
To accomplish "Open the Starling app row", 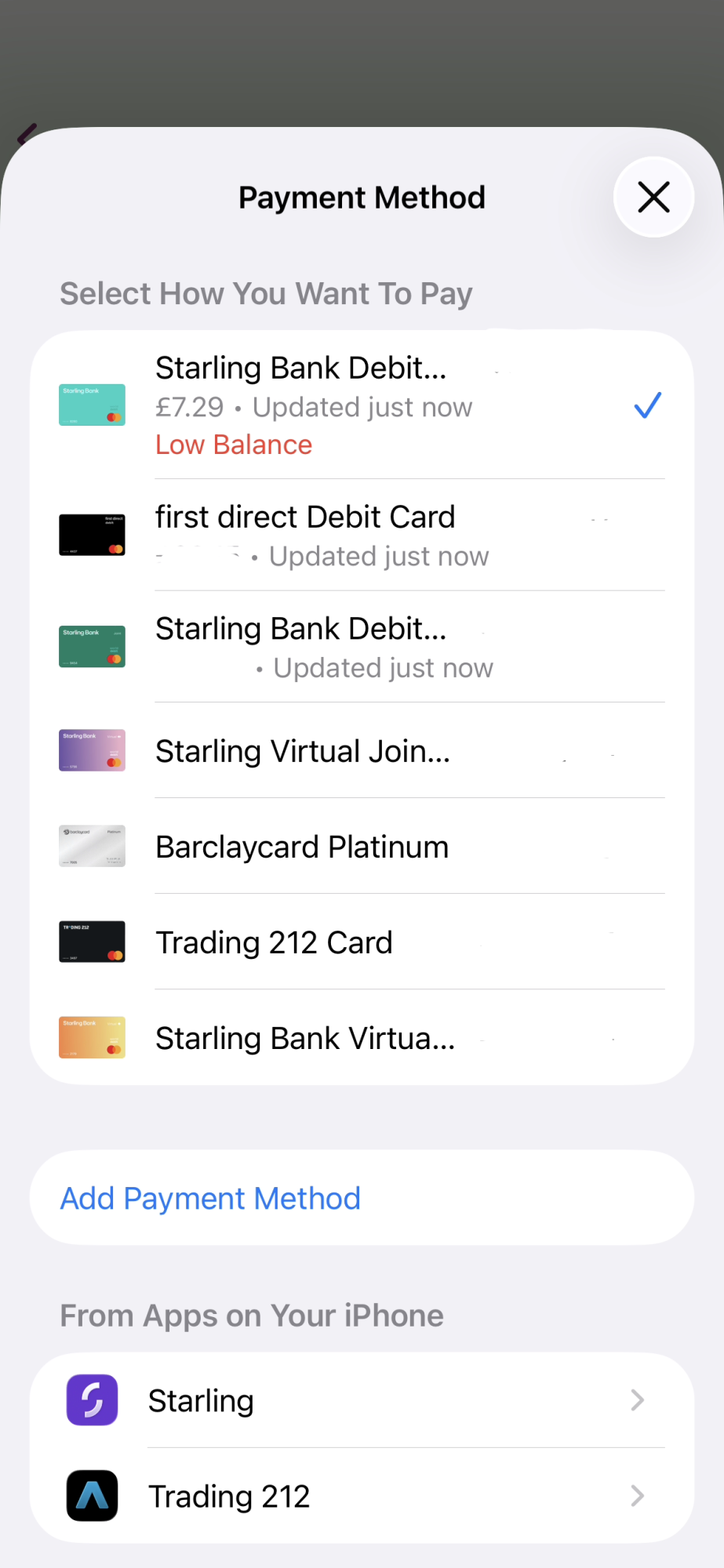I will 362,1400.
